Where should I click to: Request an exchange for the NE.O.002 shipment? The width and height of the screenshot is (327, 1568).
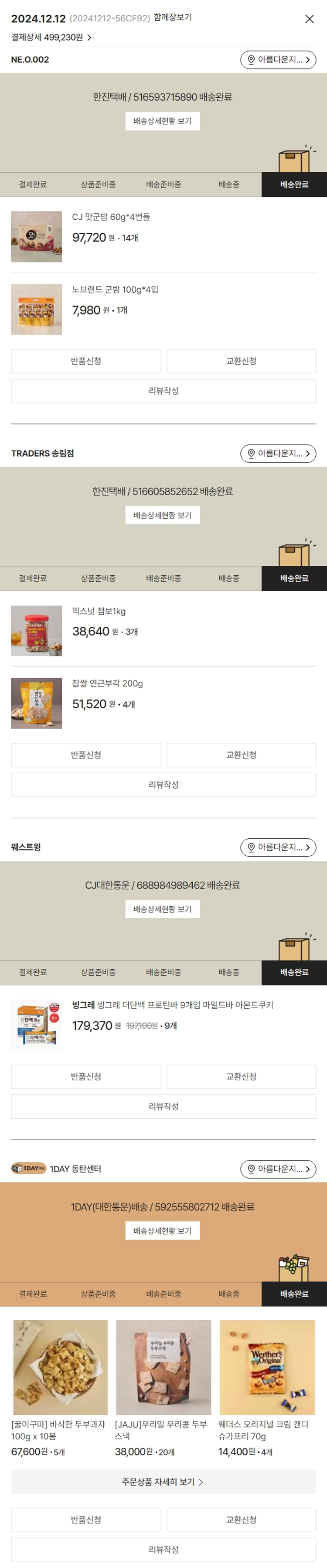(241, 361)
